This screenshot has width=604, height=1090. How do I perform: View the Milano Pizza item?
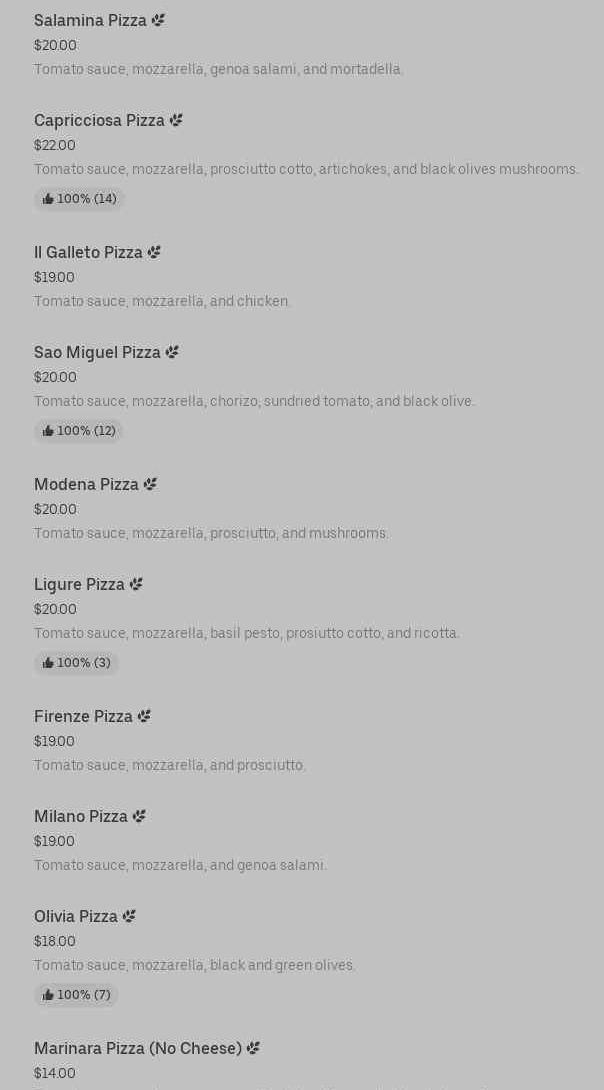pyautogui.click(x=81, y=817)
